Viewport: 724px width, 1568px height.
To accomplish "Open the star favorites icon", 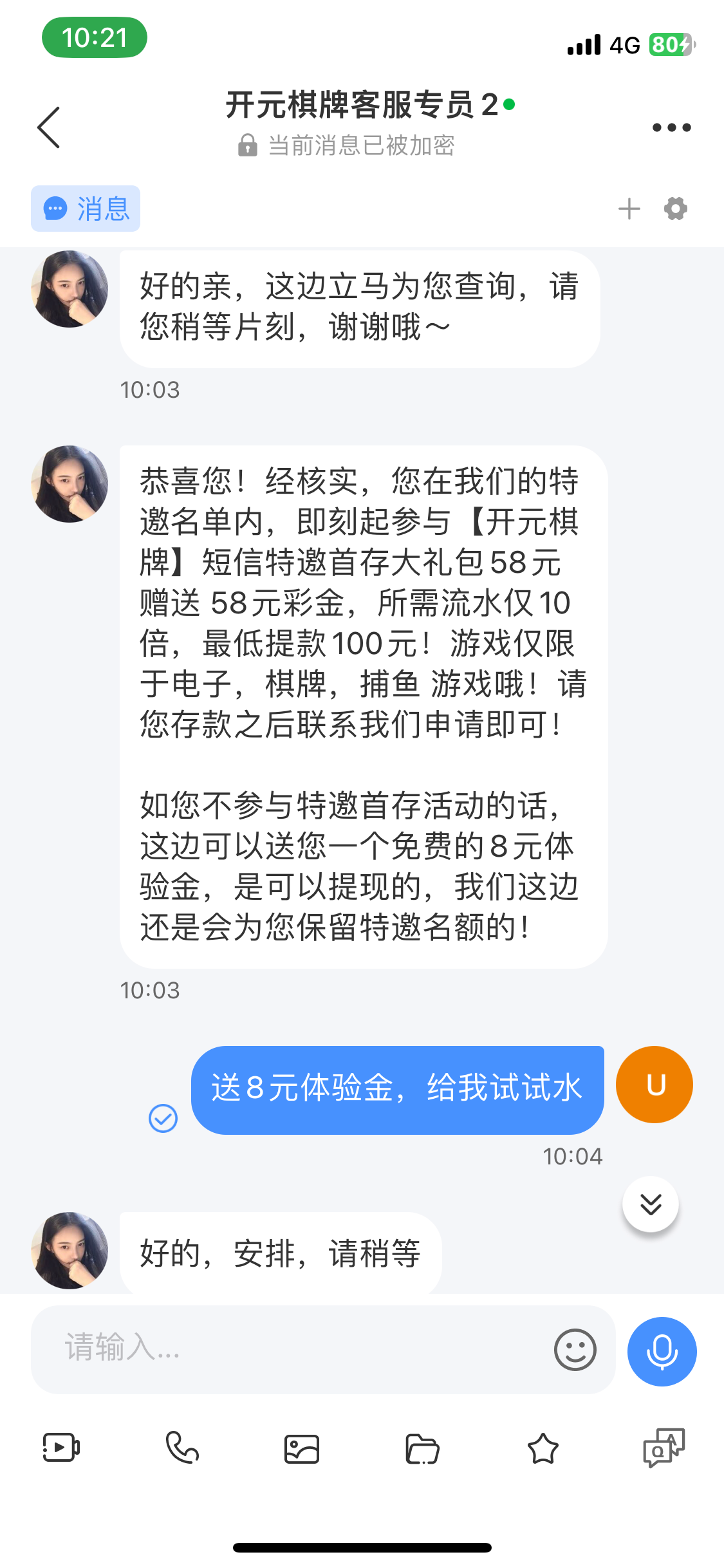I will pyautogui.click(x=543, y=1449).
